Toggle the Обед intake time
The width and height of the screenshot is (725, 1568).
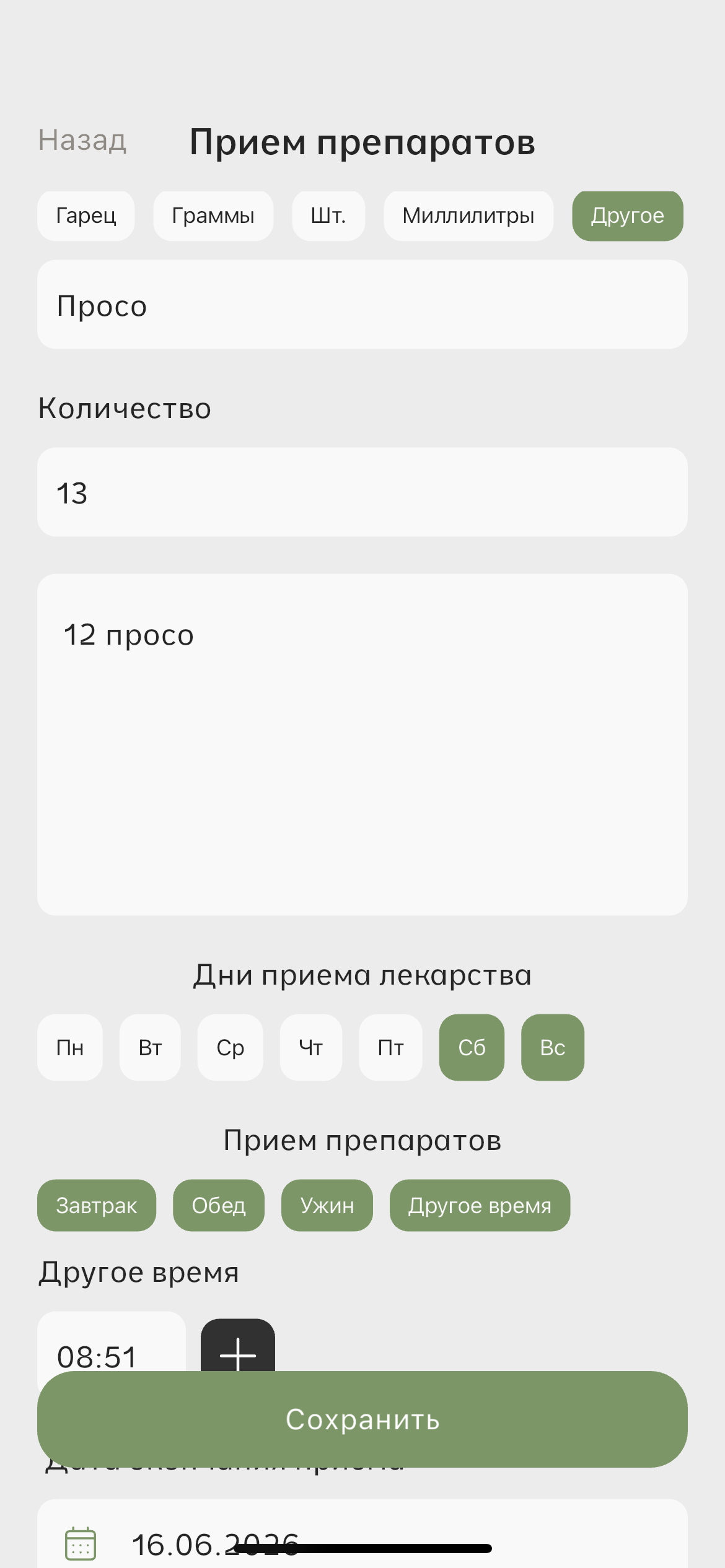coord(219,1205)
